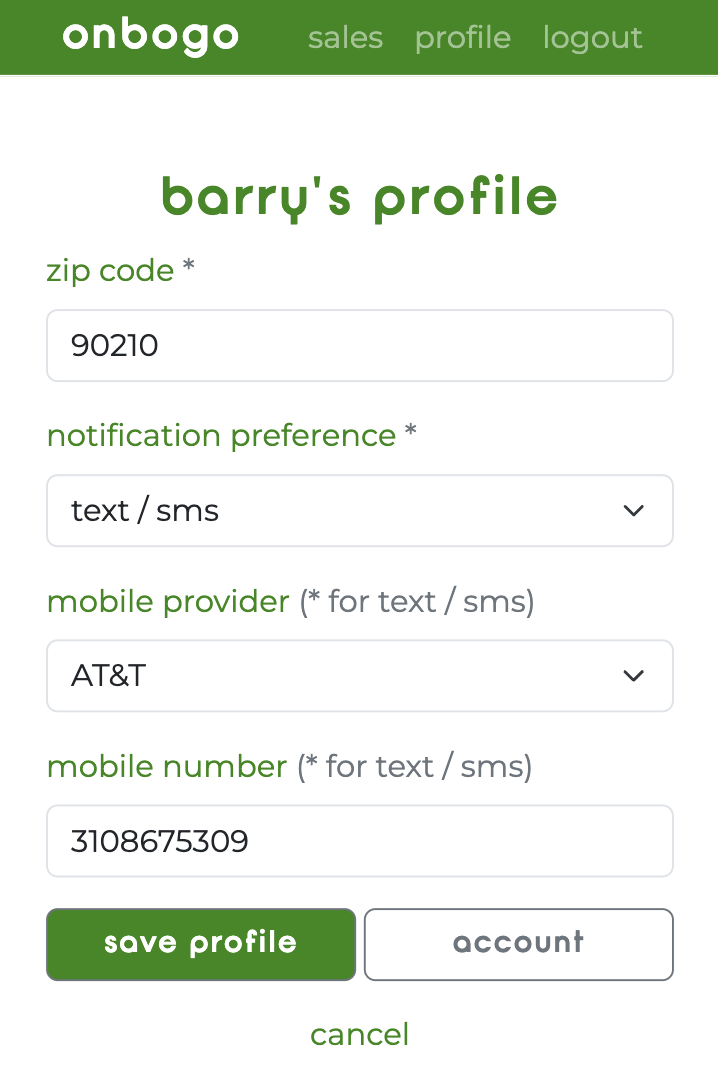Open the onbogo home logo link
This screenshot has height=1092, width=718.
150,37
